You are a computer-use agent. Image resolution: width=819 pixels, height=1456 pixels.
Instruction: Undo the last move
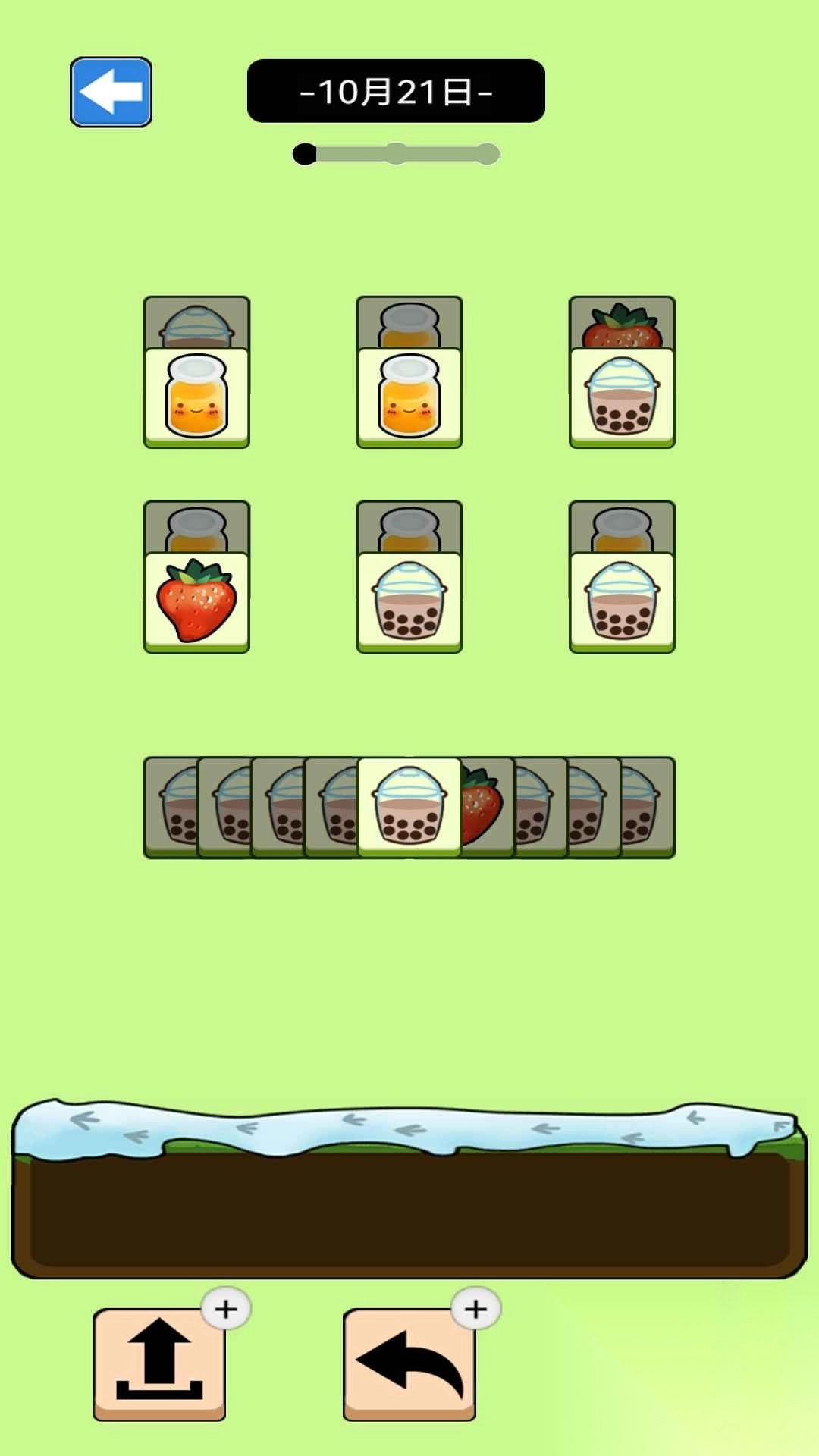(x=409, y=1363)
